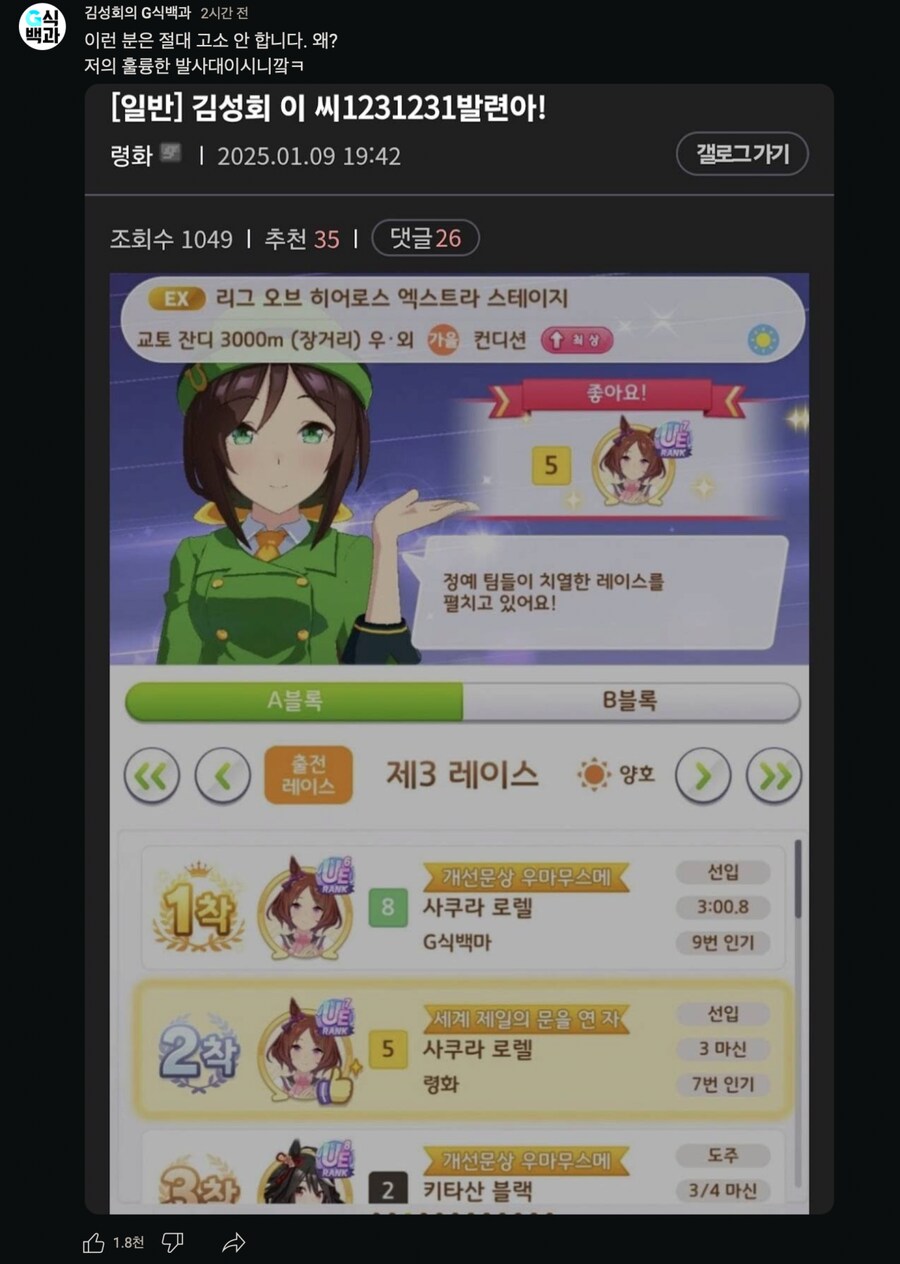Open the G식백과 channel avatar
This screenshot has height=1264, width=900.
[42, 28]
